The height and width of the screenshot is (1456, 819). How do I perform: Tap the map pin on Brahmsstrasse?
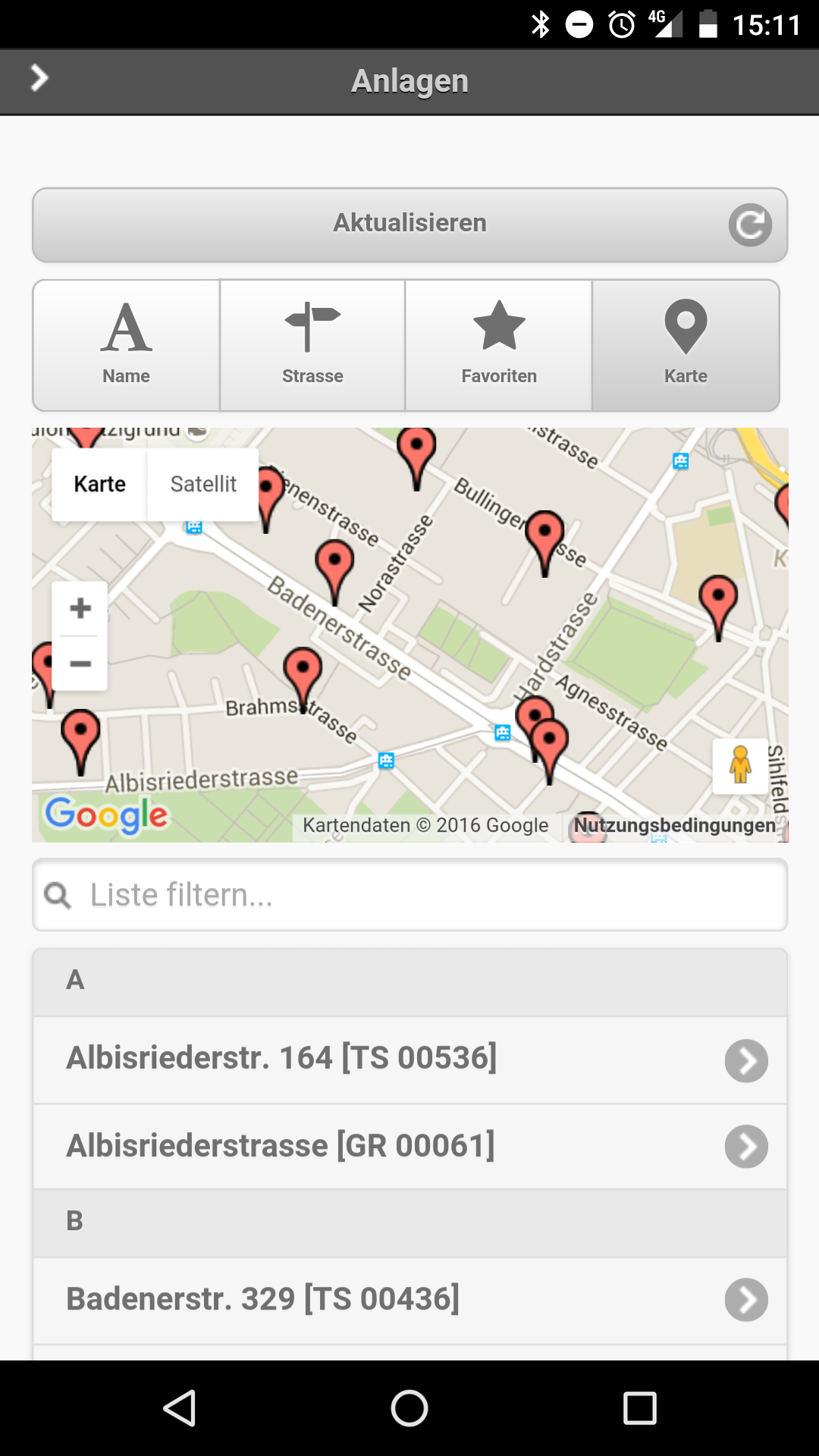tap(303, 672)
